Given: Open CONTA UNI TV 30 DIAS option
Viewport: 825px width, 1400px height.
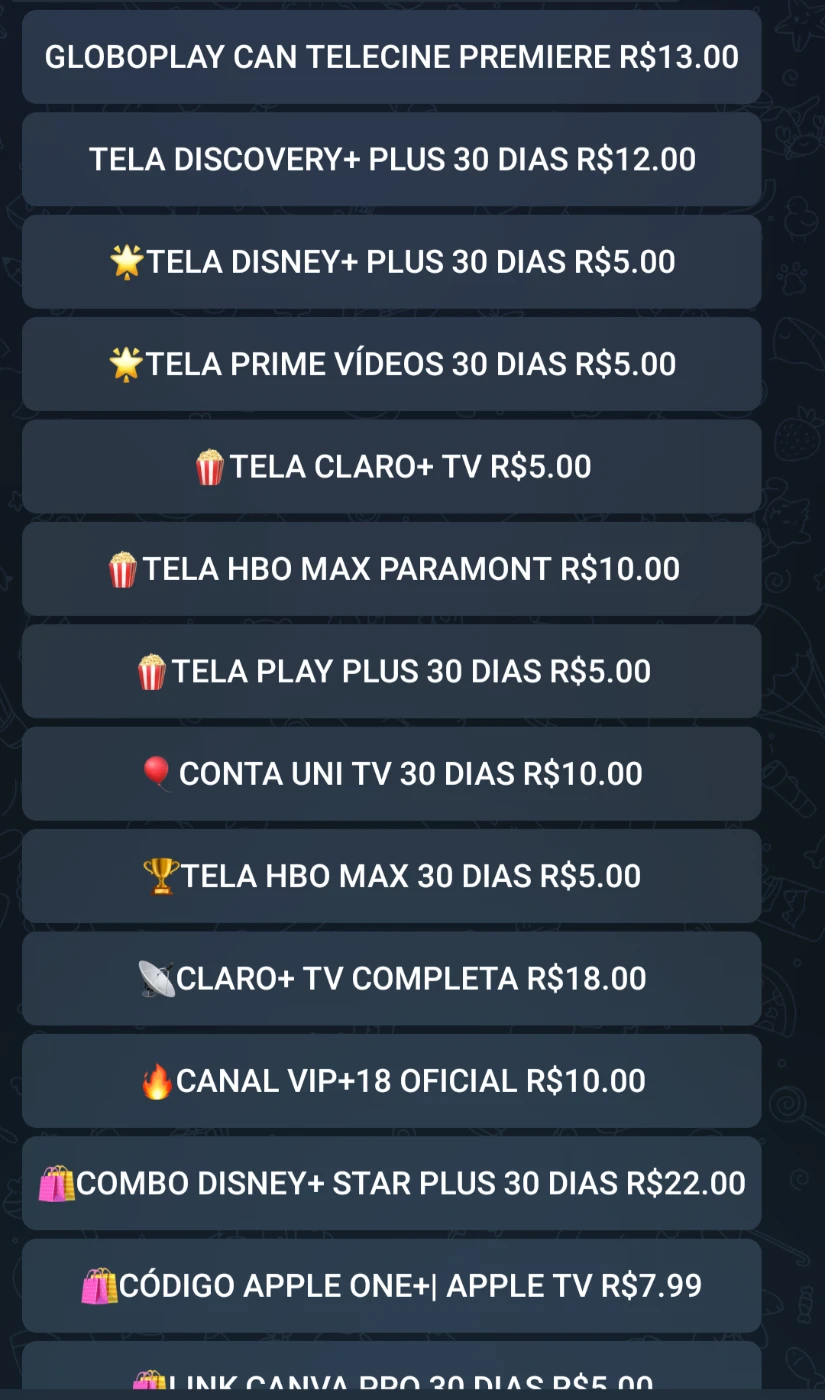Looking at the screenshot, I should [392, 774].
